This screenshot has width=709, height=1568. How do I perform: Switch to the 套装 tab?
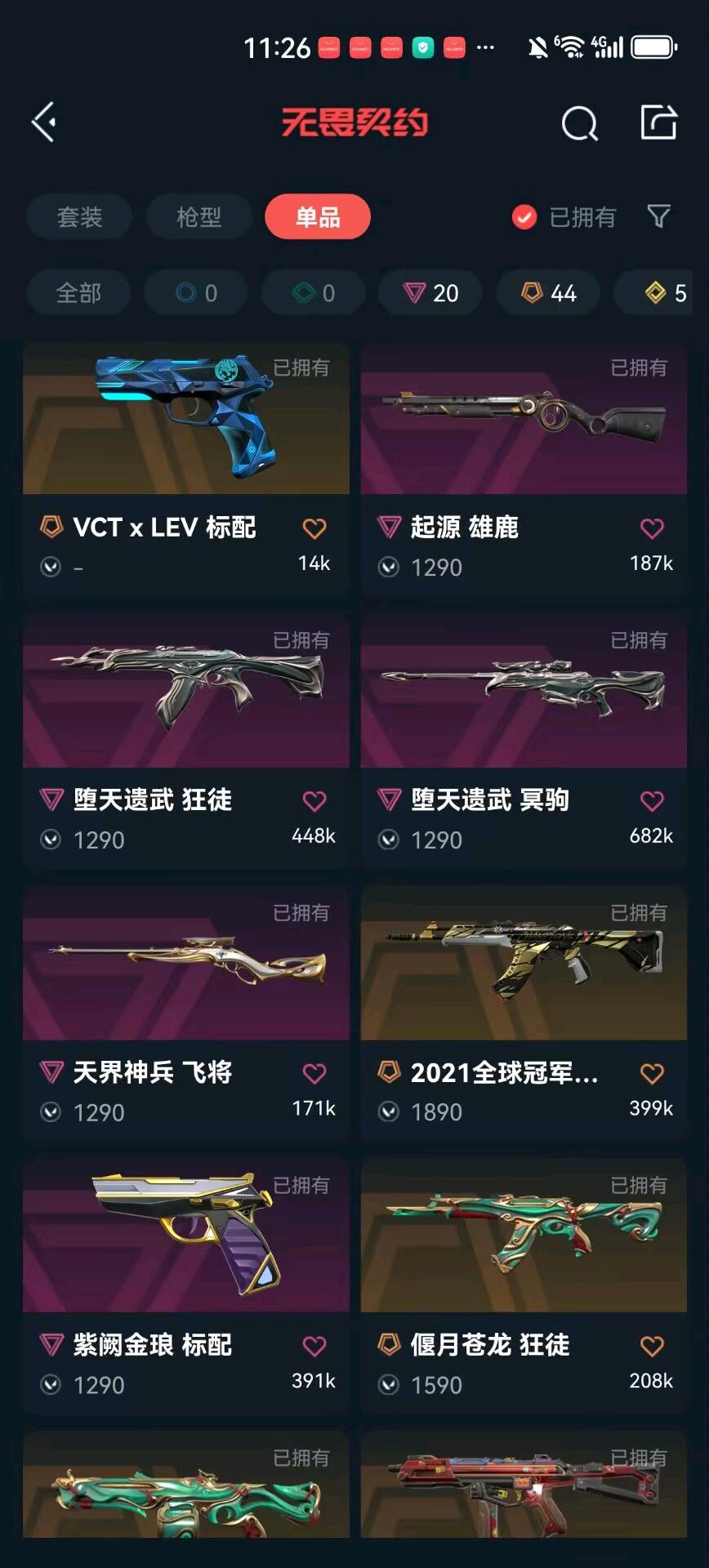point(79,217)
